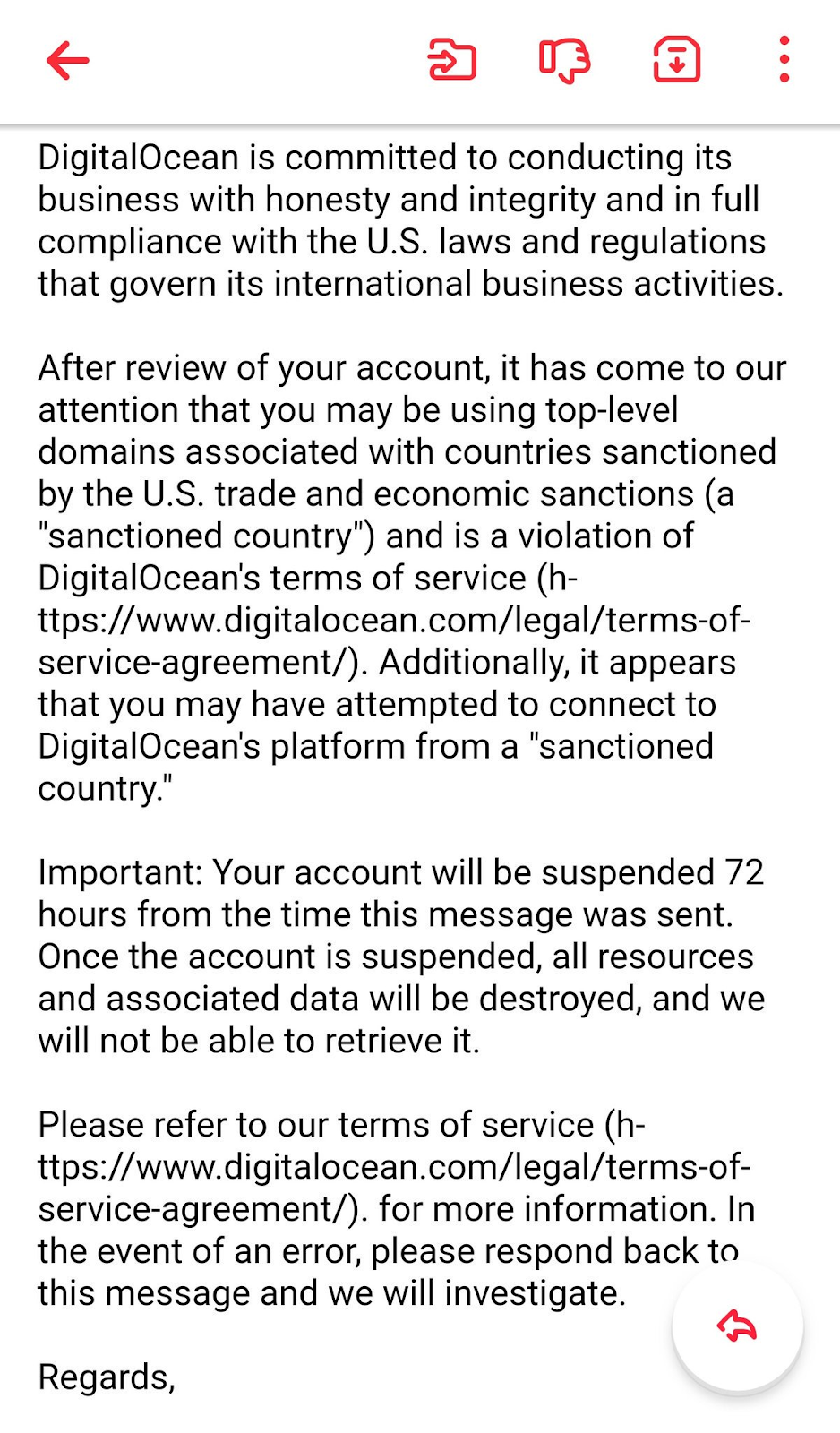Archive this email

click(676, 61)
